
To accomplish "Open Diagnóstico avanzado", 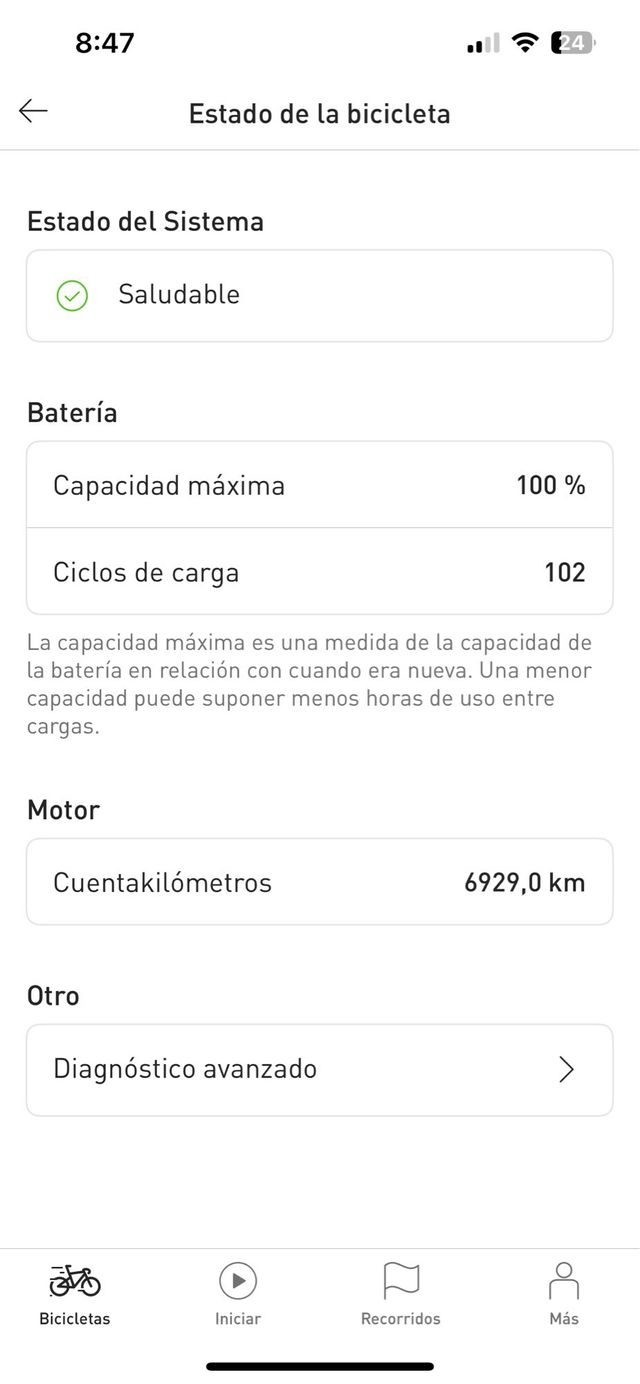I will point(319,1069).
